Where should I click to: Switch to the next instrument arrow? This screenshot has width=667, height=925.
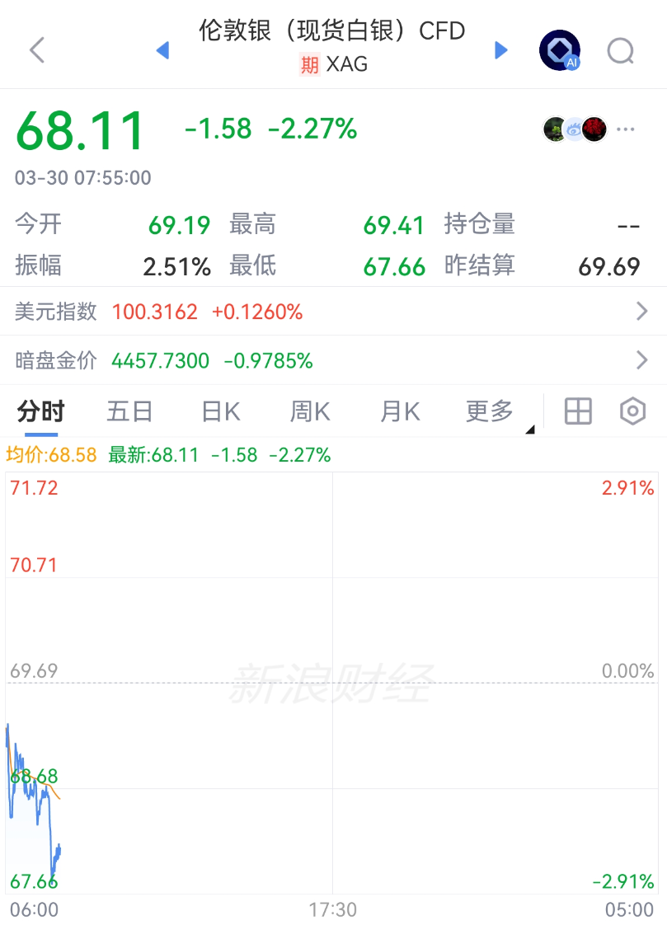pos(502,50)
